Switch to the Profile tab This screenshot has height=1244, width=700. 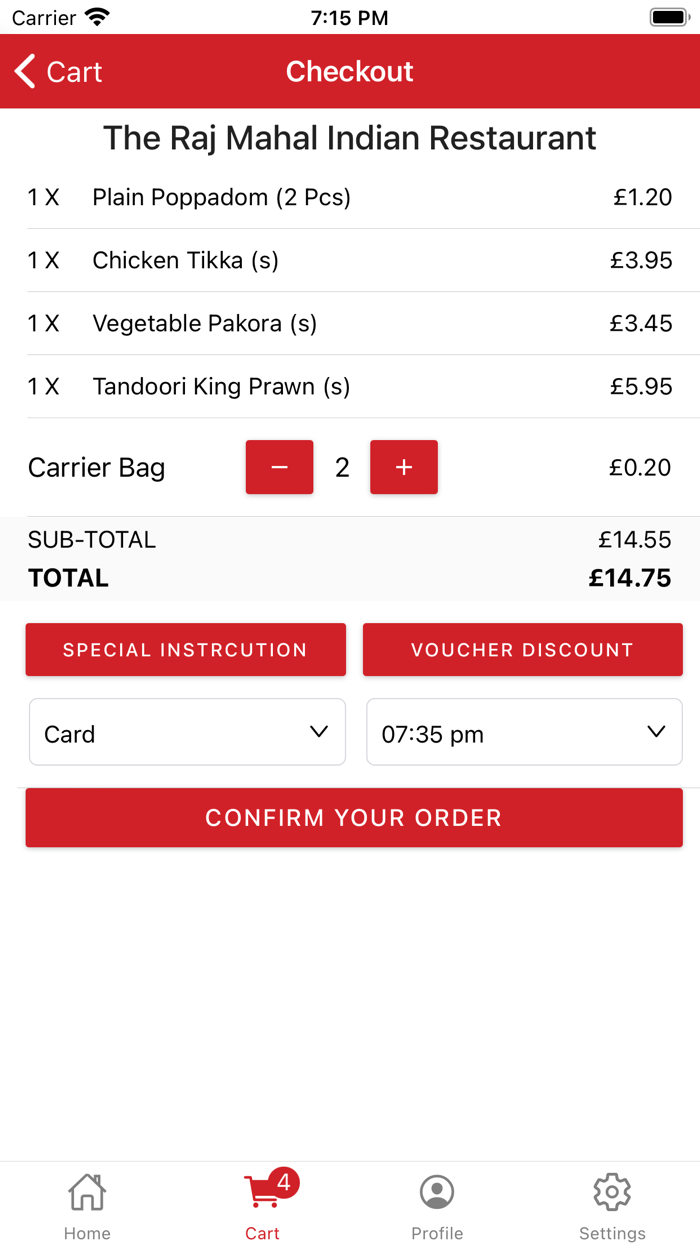coord(437,1205)
